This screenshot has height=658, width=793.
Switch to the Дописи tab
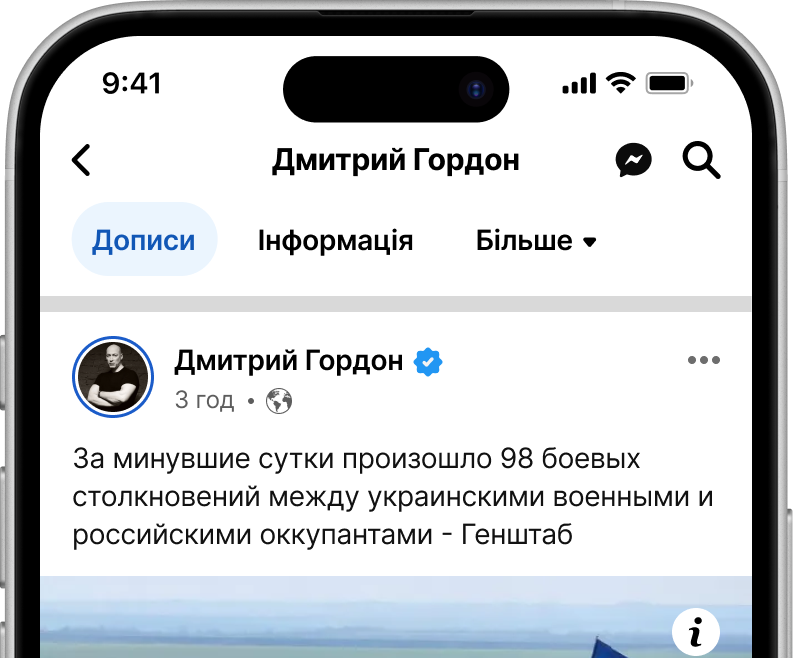[144, 240]
